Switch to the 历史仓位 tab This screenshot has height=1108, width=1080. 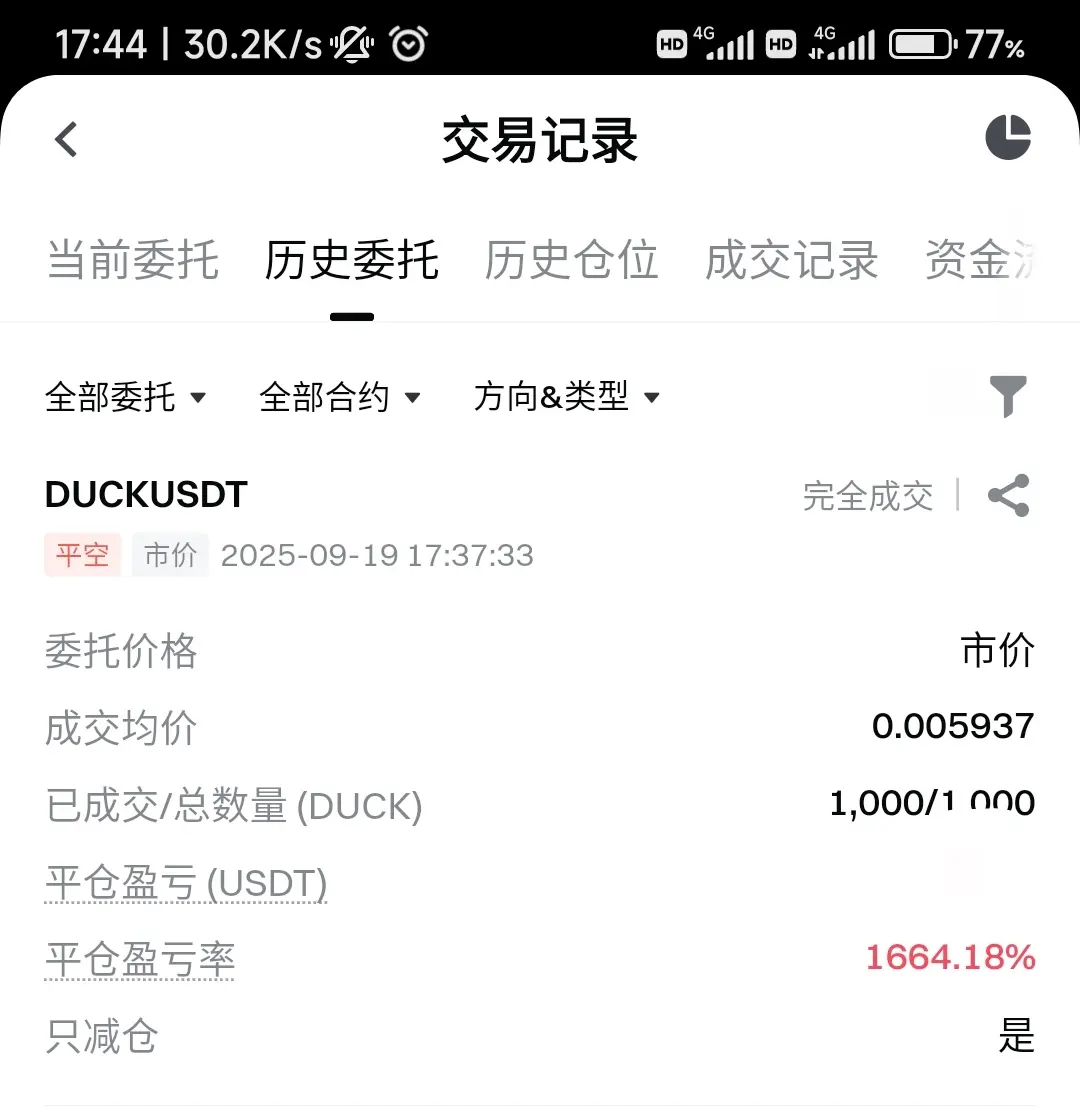[571, 260]
